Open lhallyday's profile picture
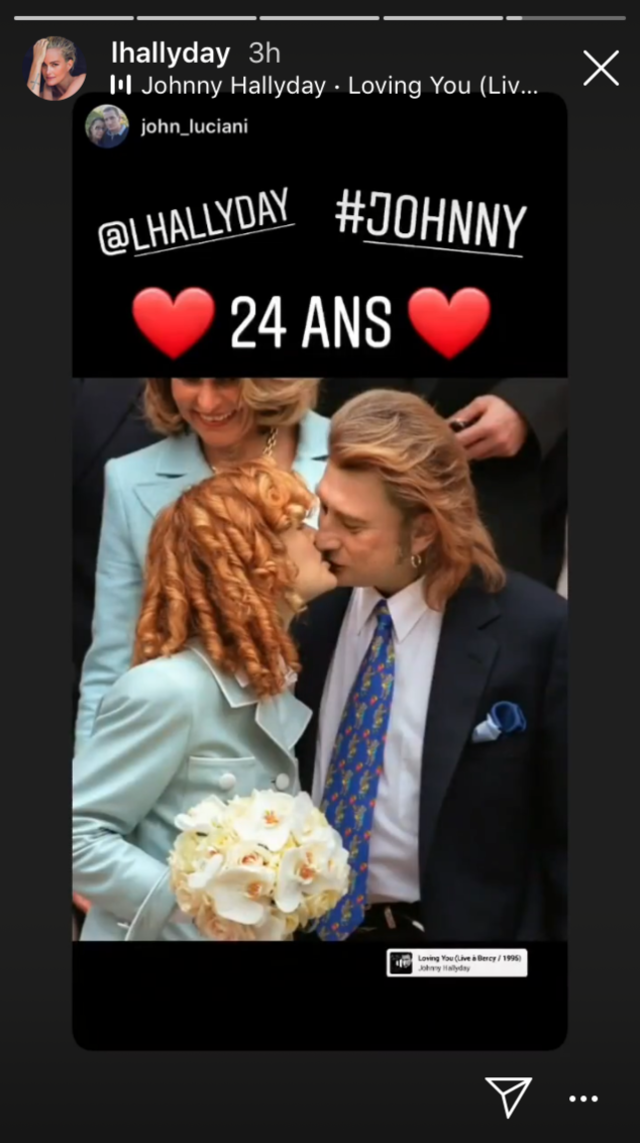This screenshot has width=640, height=1143. (x=54, y=68)
